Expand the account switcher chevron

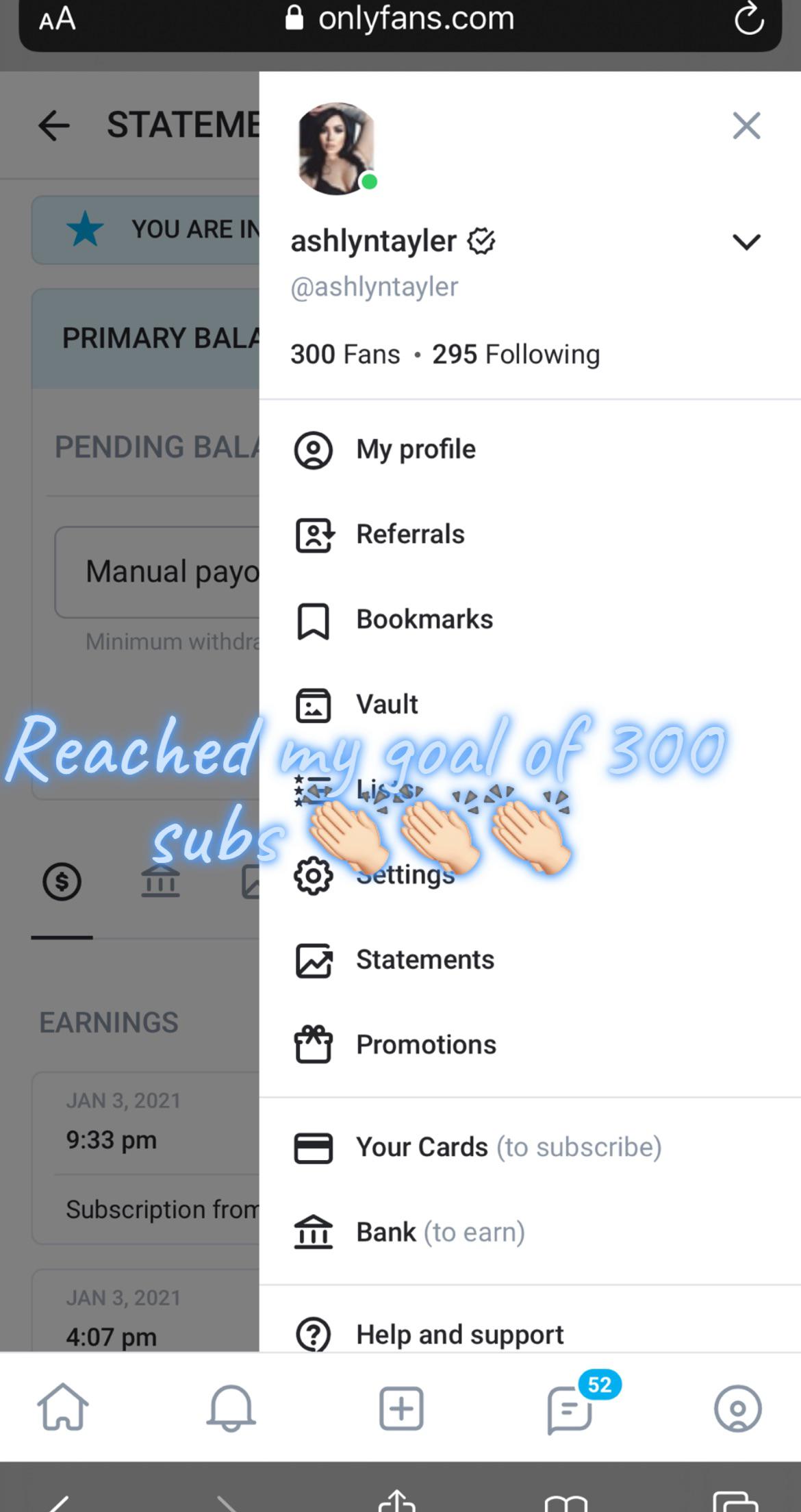[x=746, y=242]
